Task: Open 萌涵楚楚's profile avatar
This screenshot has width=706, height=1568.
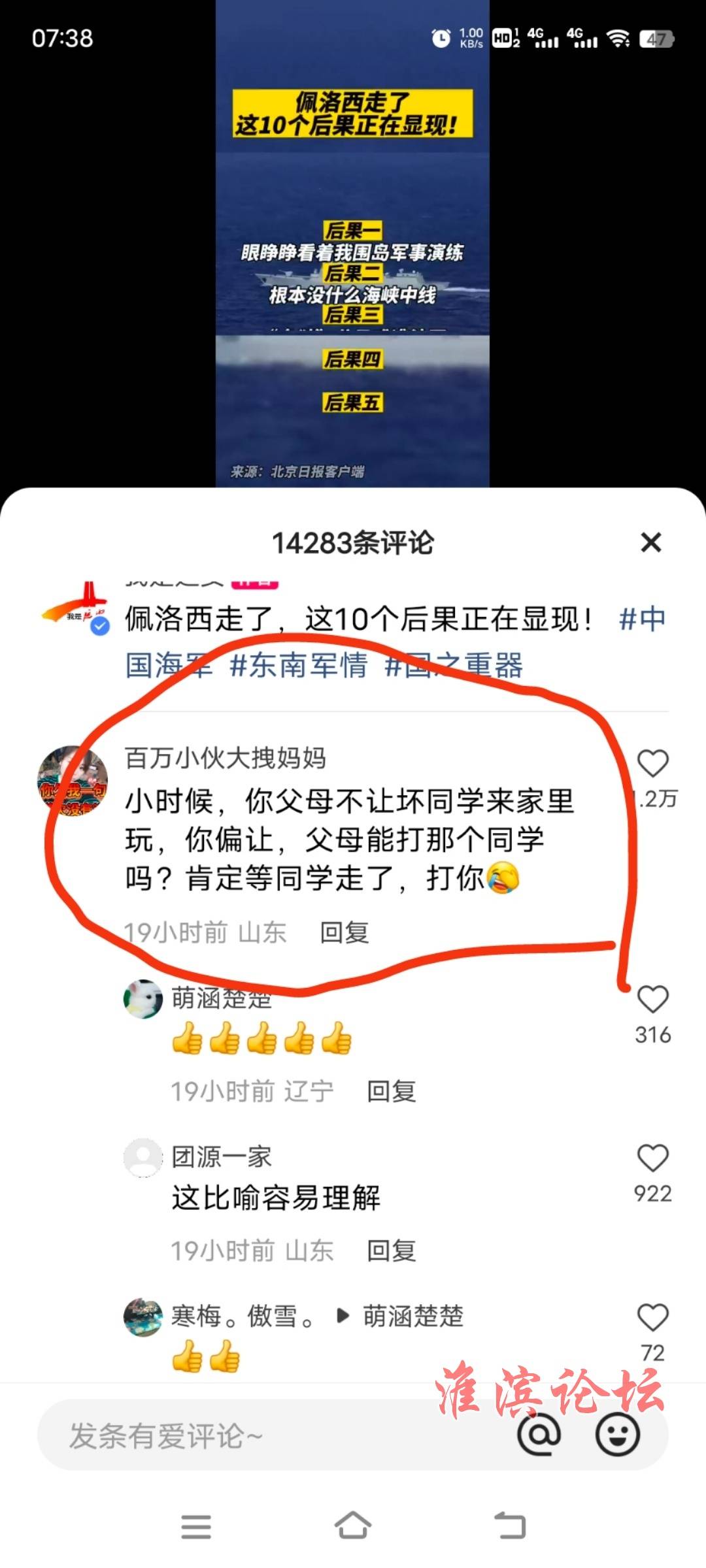Action: (x=143, y=999)
